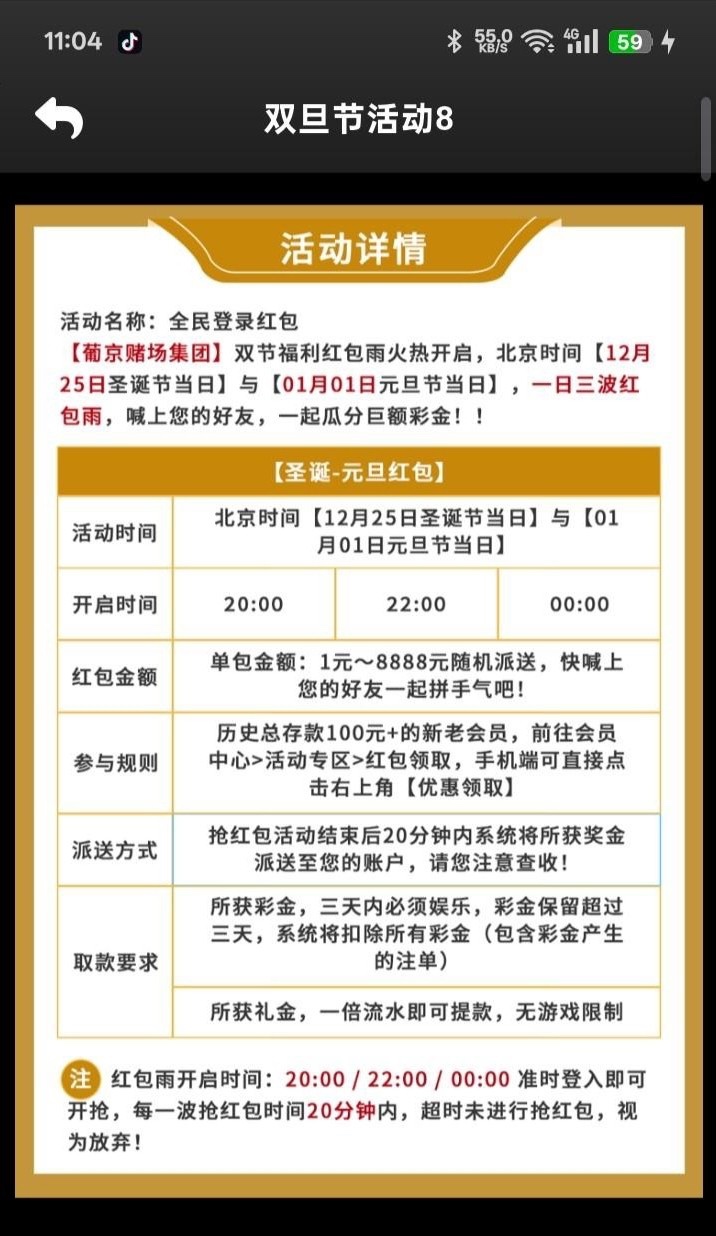Tap the back arrow in the header

tap(59, 118)
